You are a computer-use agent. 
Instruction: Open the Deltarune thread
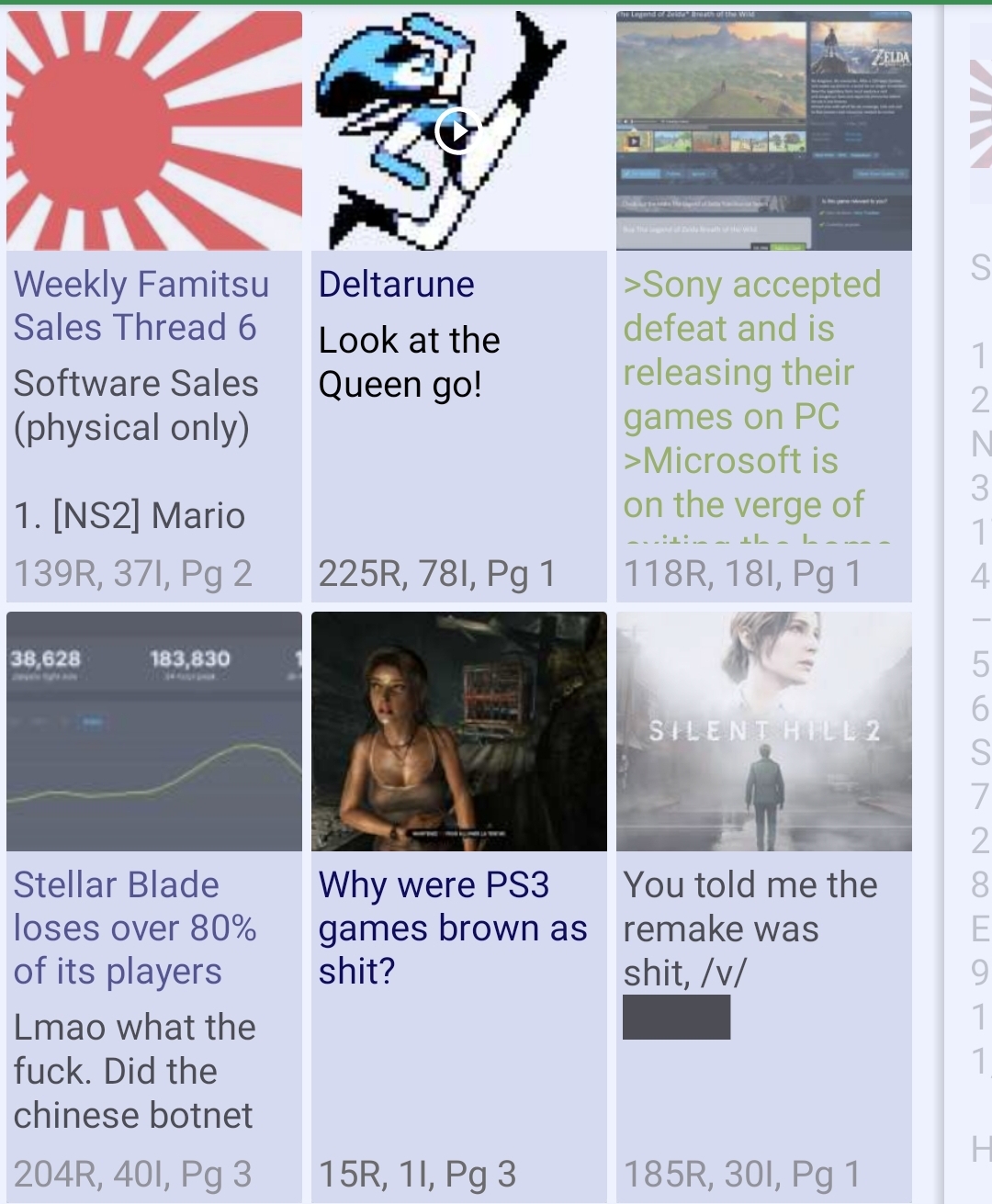[396, 285]
